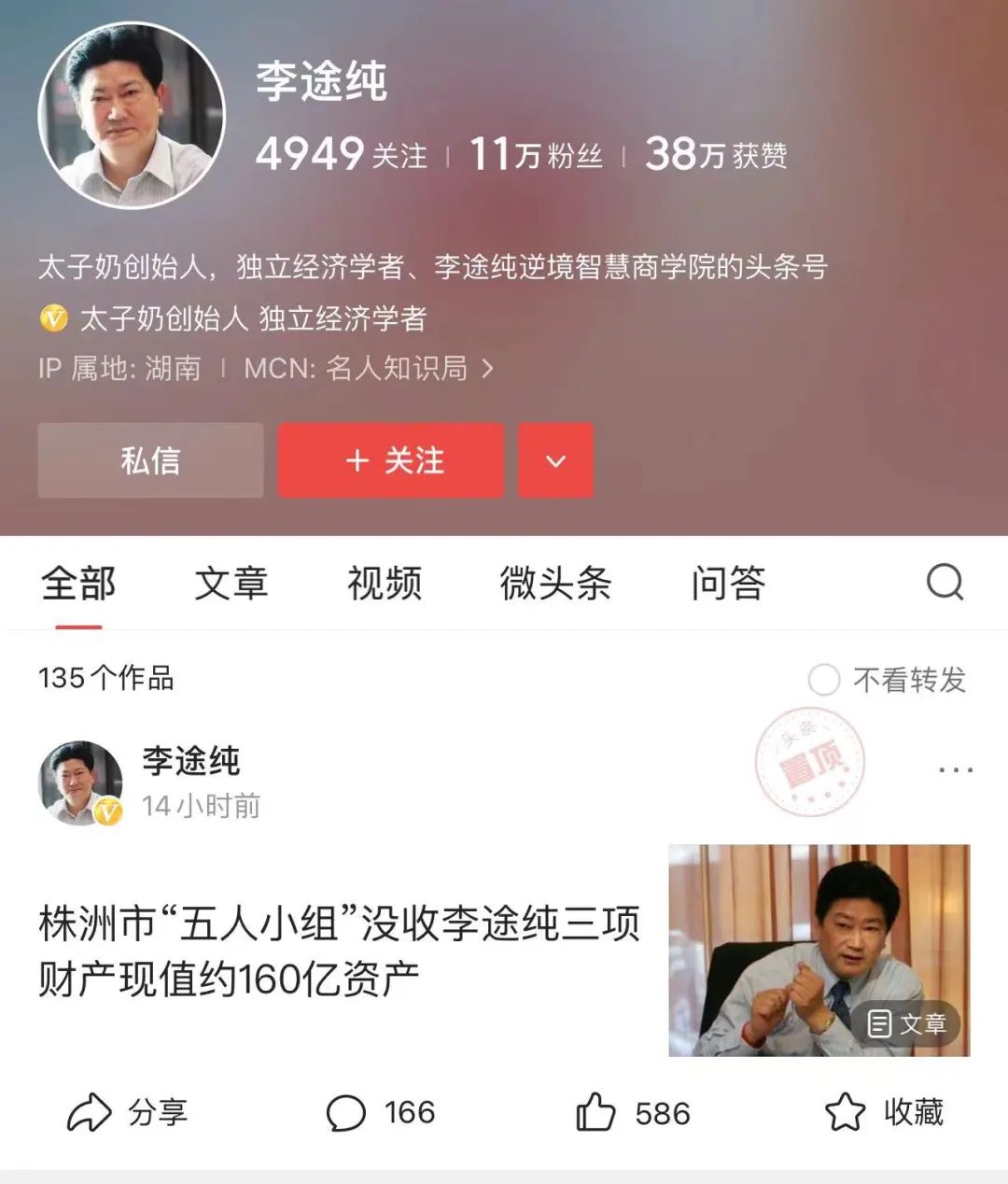The width and height of the screenshot is (1008, 1184).
Task: Switch to the 文章 tab
Action: [231, 584]
